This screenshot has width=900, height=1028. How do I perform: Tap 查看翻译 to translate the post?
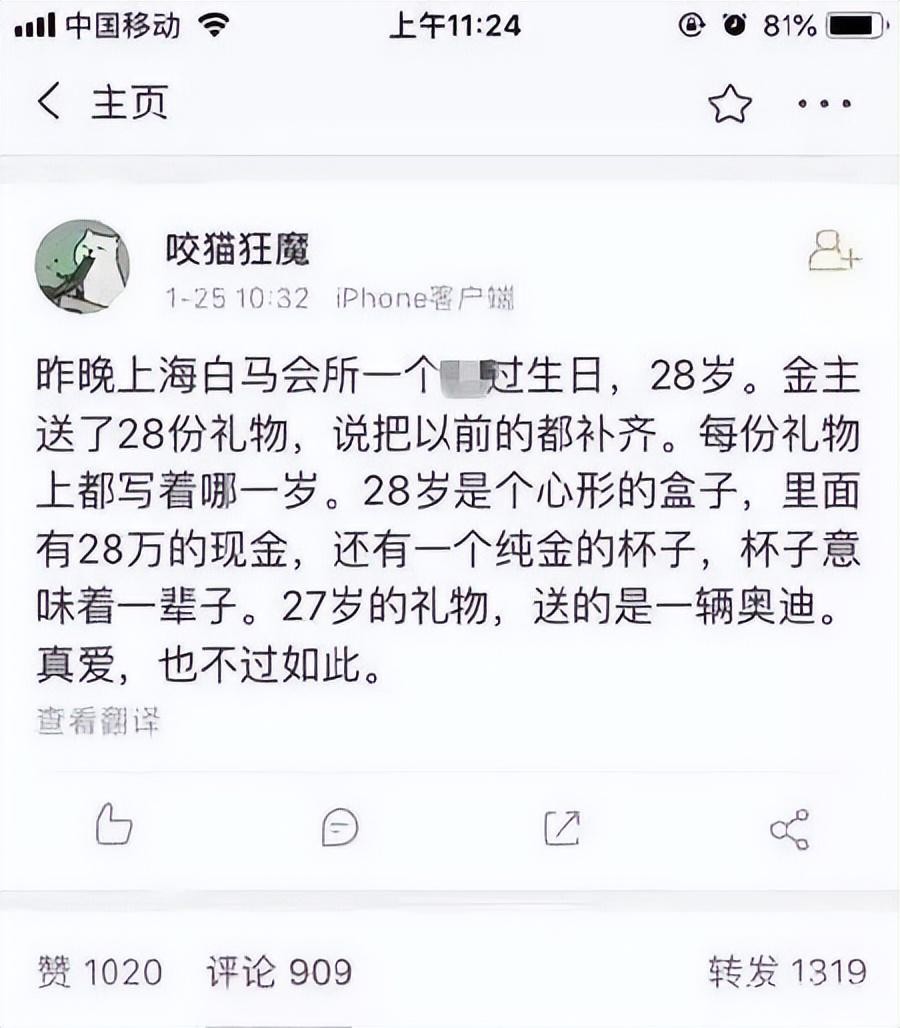tap(98, 721)
